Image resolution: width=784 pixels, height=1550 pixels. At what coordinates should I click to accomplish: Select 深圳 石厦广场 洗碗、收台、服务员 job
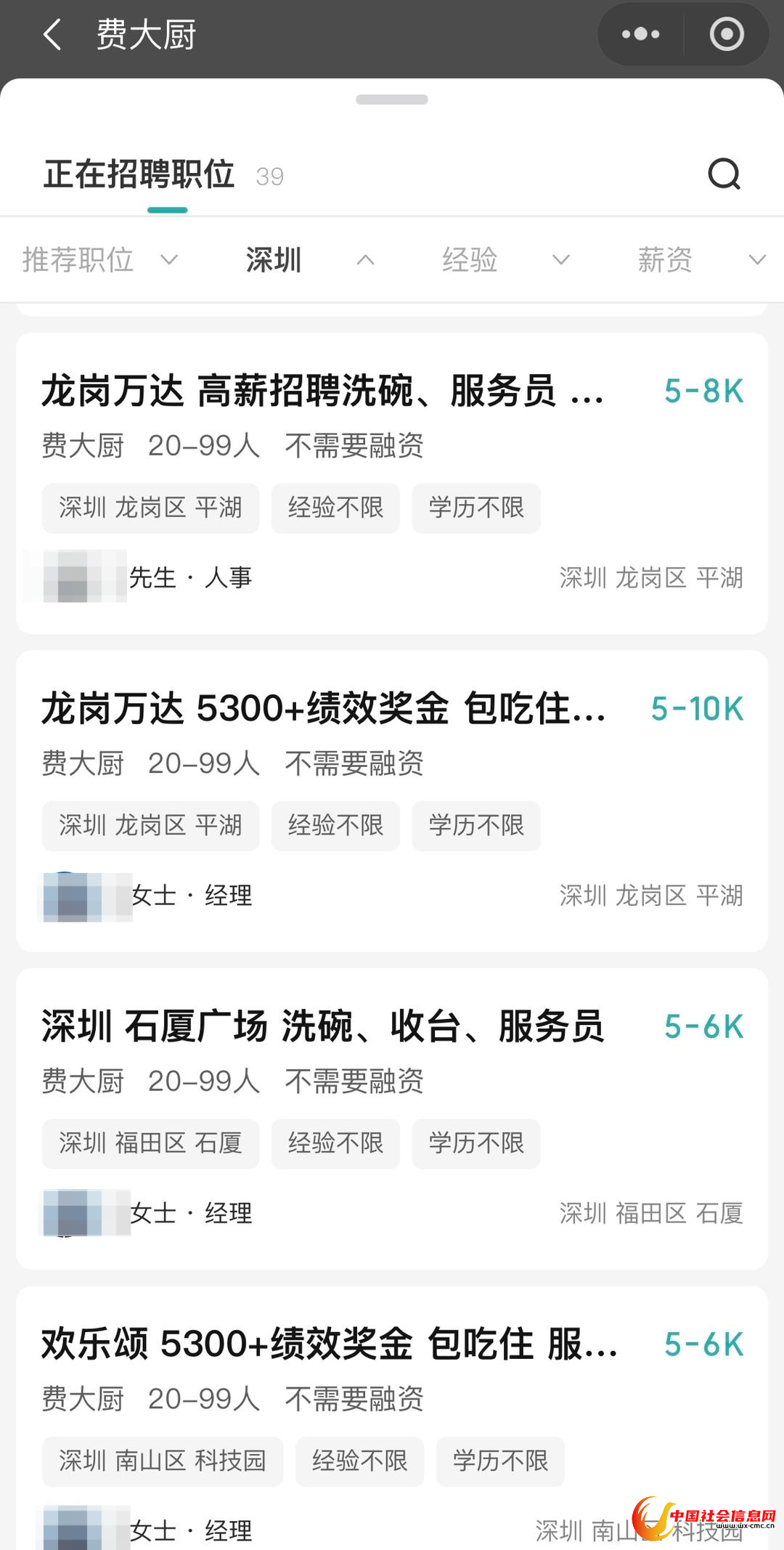pos(322,1027)
